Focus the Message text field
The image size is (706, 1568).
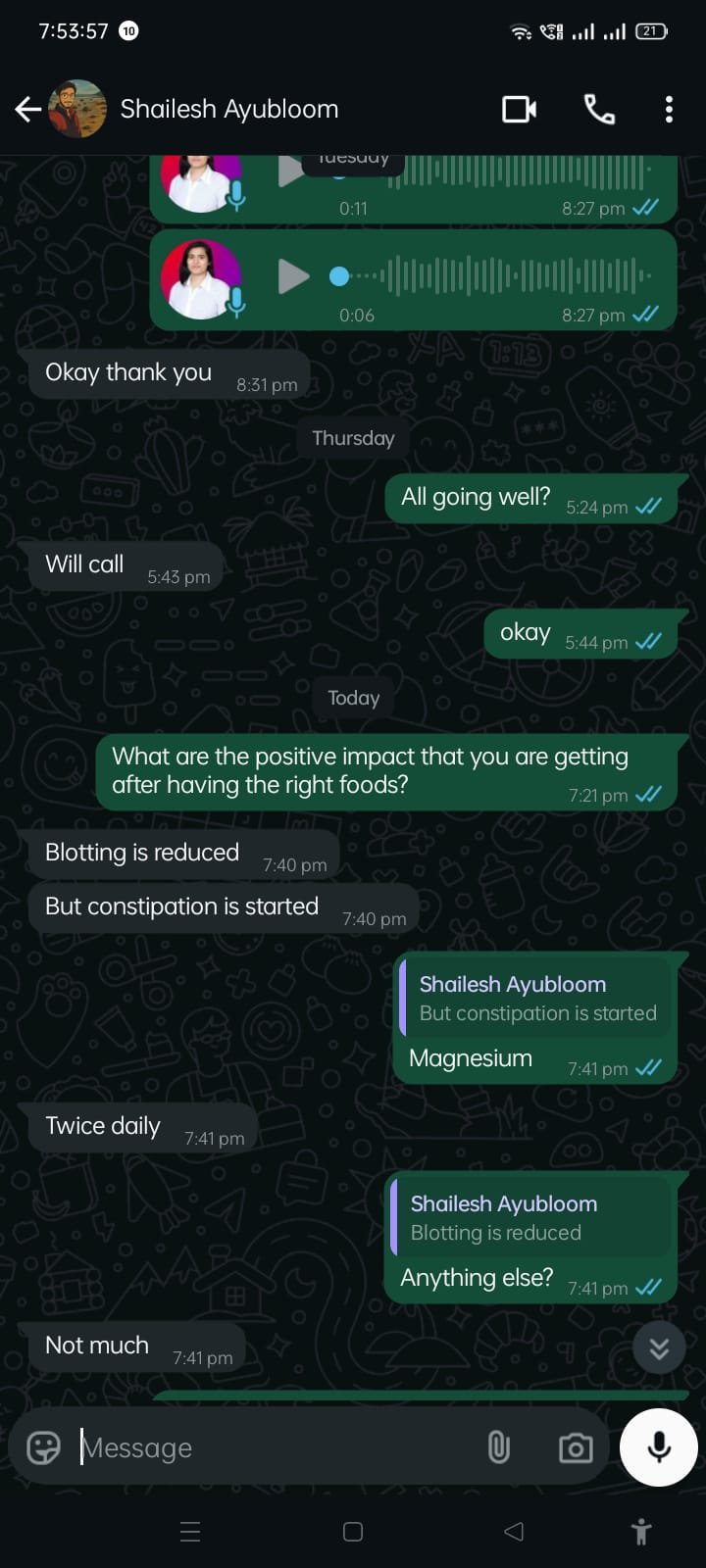pyautogui.click(x=275, y=1447)
